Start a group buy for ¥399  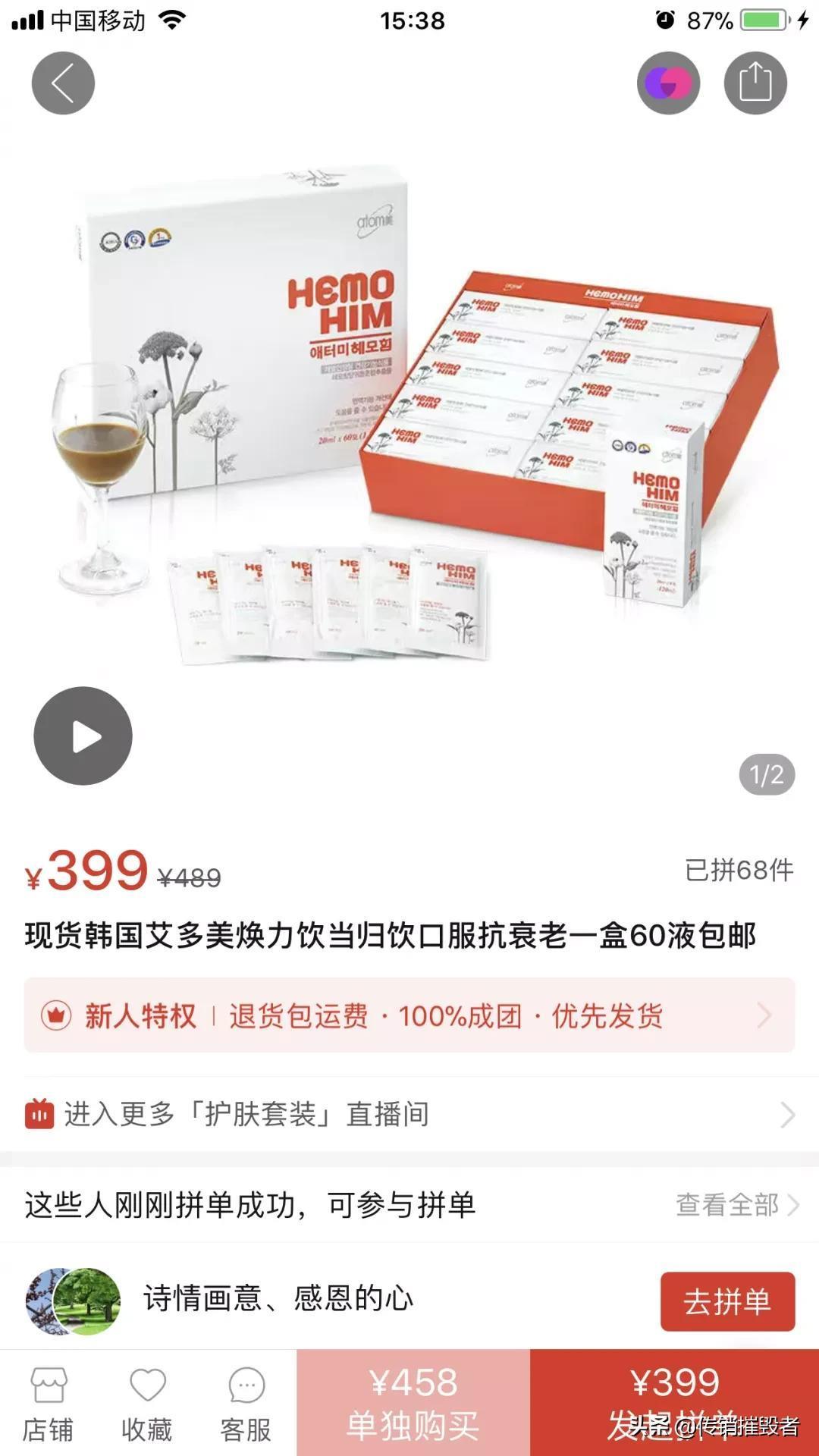point(674,1403)
